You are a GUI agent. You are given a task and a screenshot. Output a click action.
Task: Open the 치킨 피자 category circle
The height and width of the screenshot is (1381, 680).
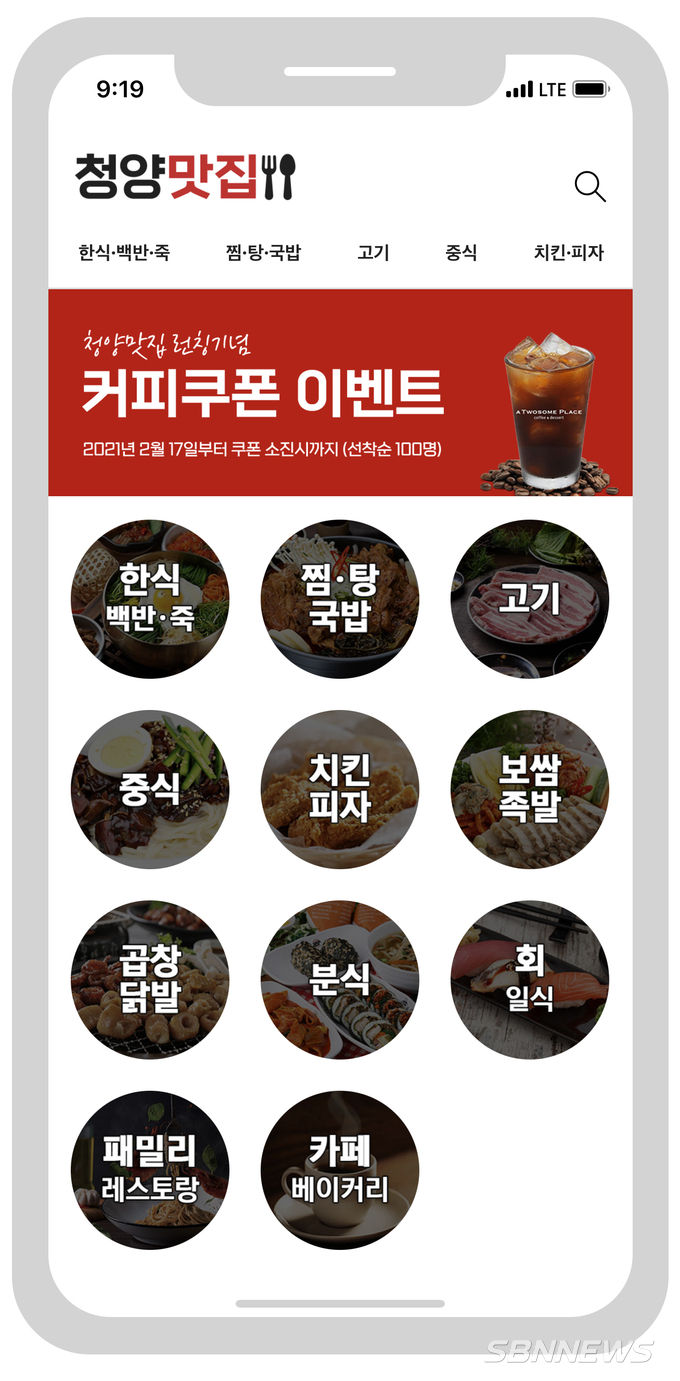(x=340, y=789)
